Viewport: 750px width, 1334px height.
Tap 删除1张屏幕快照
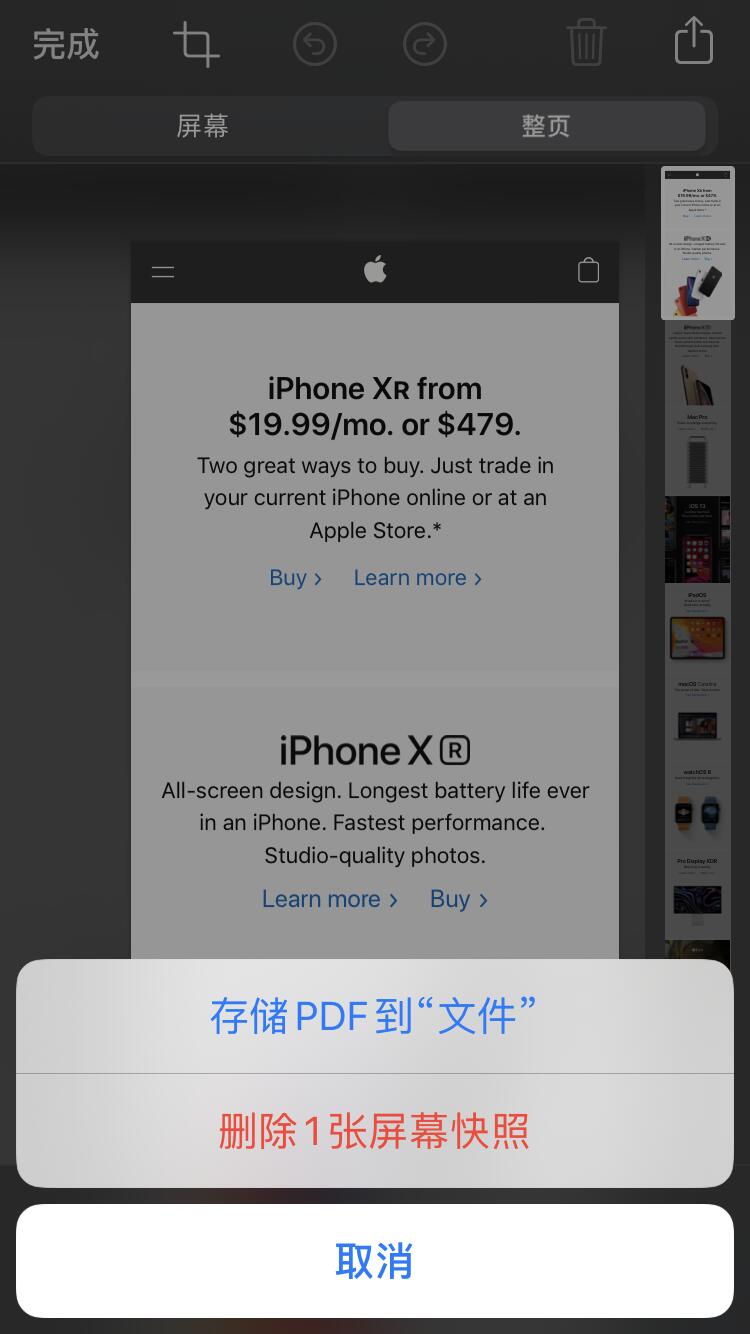click(375, 1129)
